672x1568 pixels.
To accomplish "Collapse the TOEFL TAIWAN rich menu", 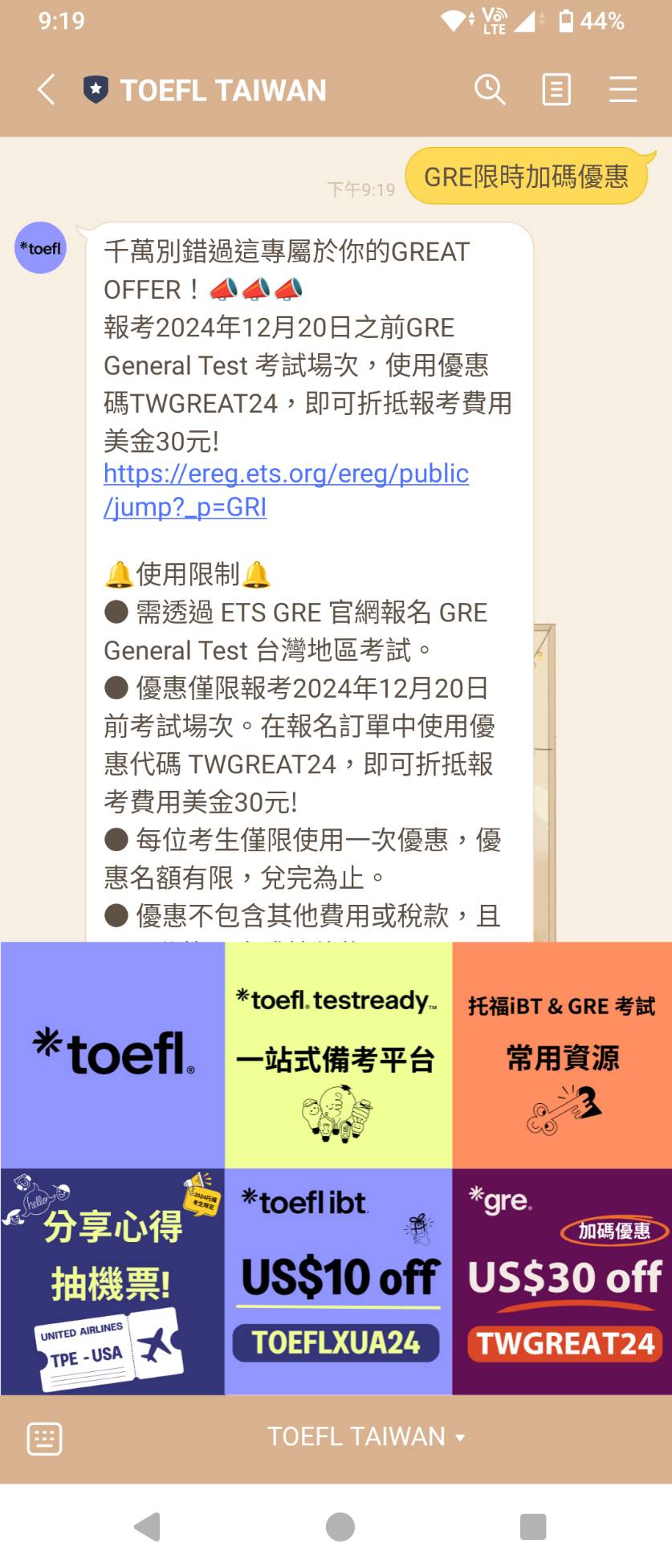I will [365, 1436].
